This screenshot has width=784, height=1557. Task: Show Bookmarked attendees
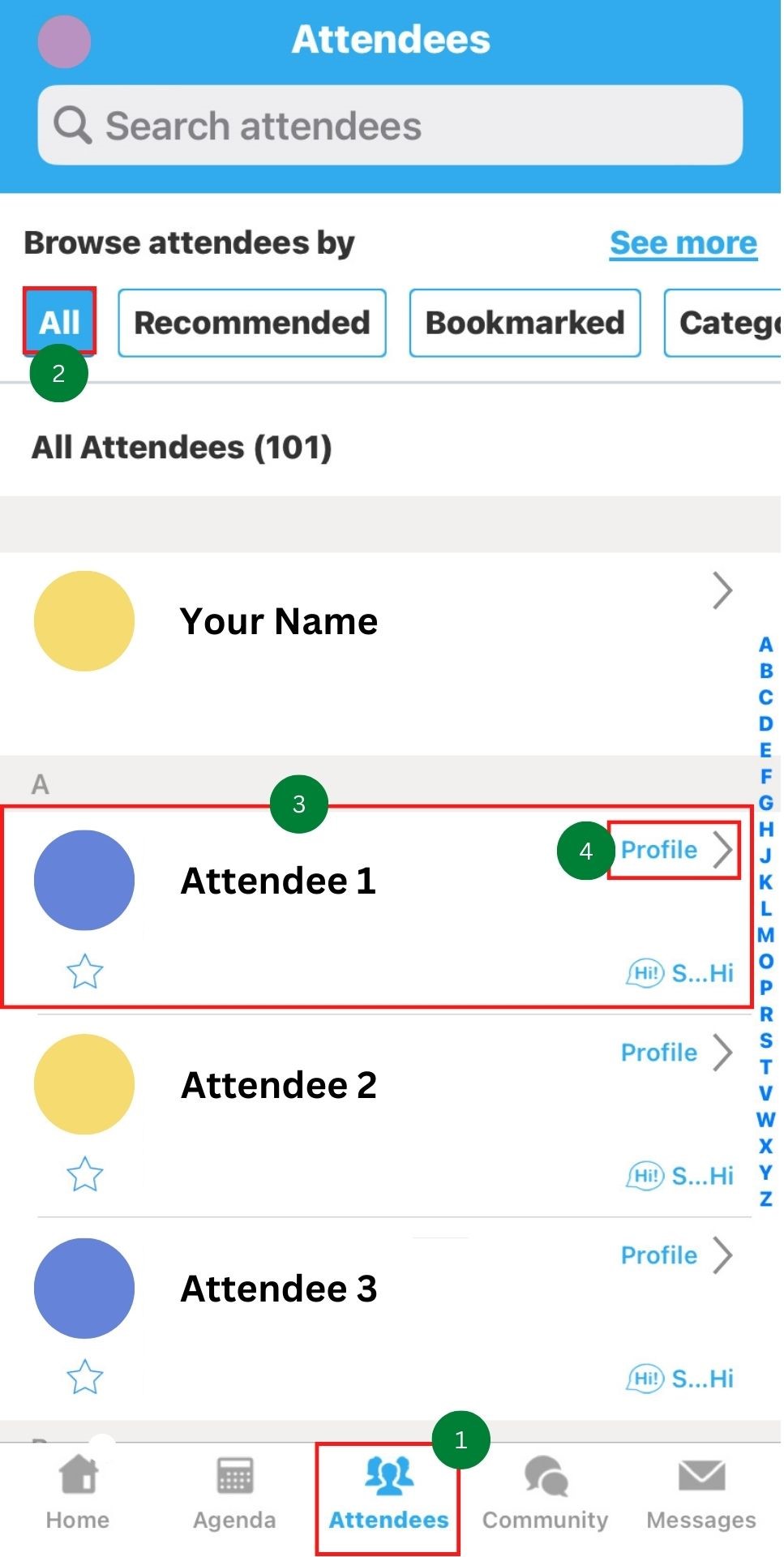[x=525, y=323]
